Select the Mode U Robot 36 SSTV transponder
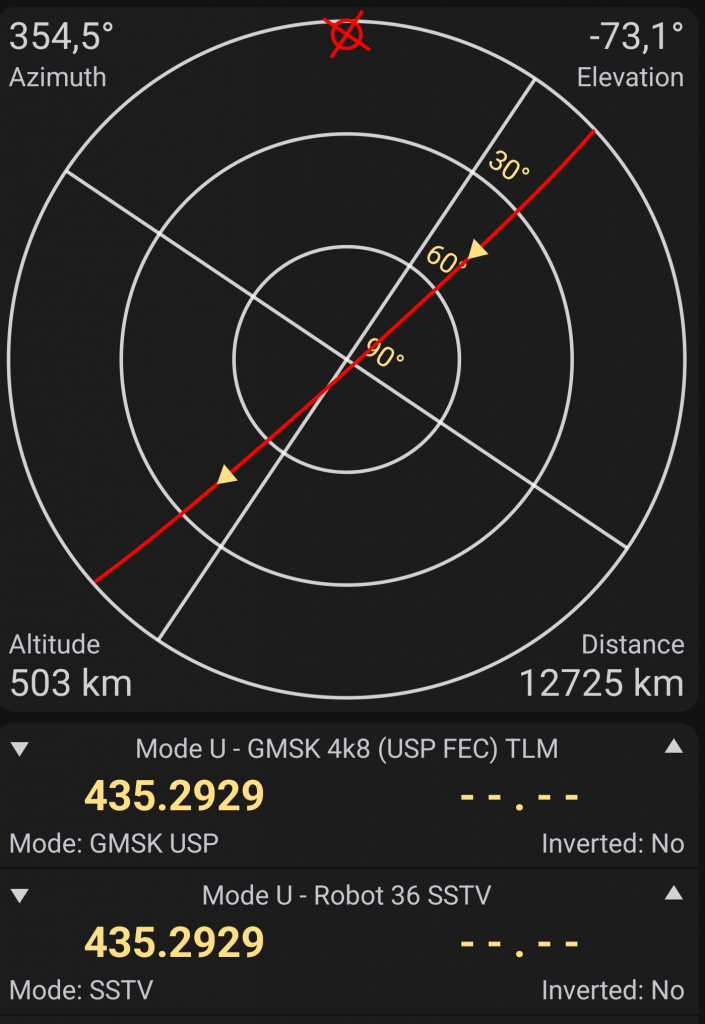Image resolution: width=705 pixels, height=1024 pixels. pos(346,894)
